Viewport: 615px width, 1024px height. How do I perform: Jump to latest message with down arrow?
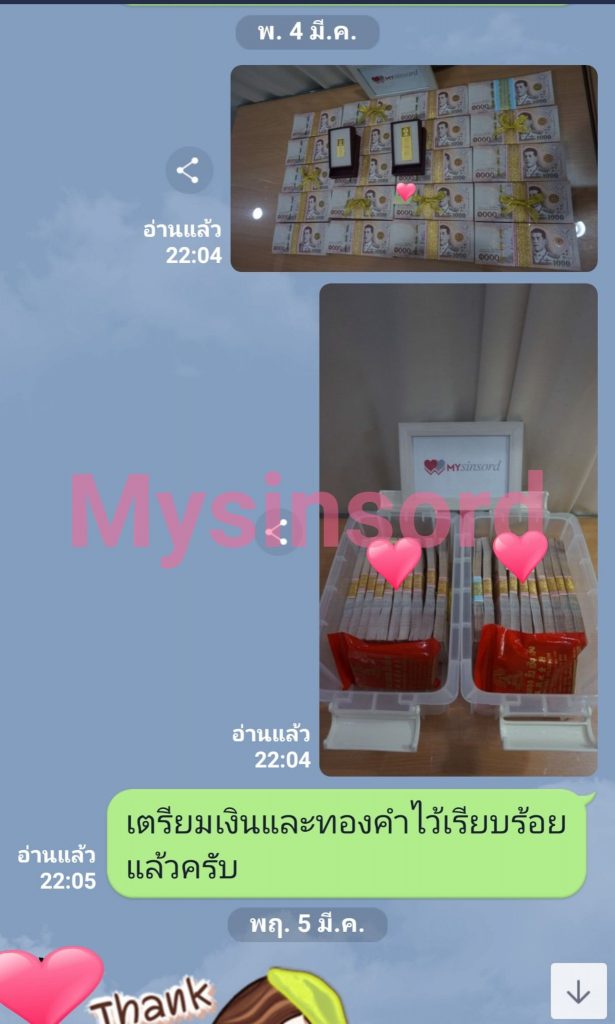tap(578, 991)
